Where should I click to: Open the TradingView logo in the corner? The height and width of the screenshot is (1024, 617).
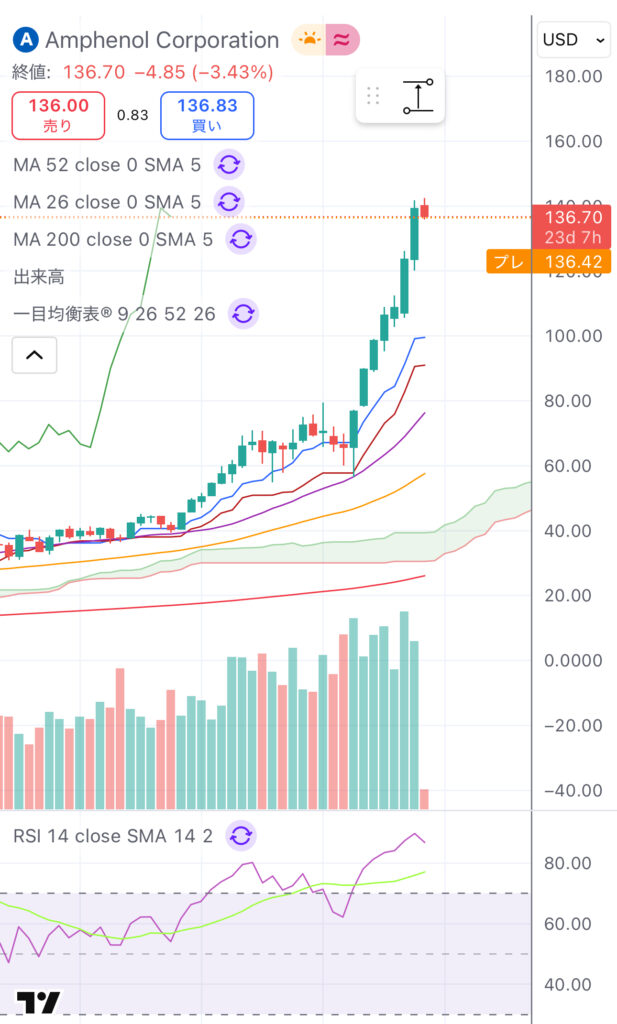[38, 1001]
